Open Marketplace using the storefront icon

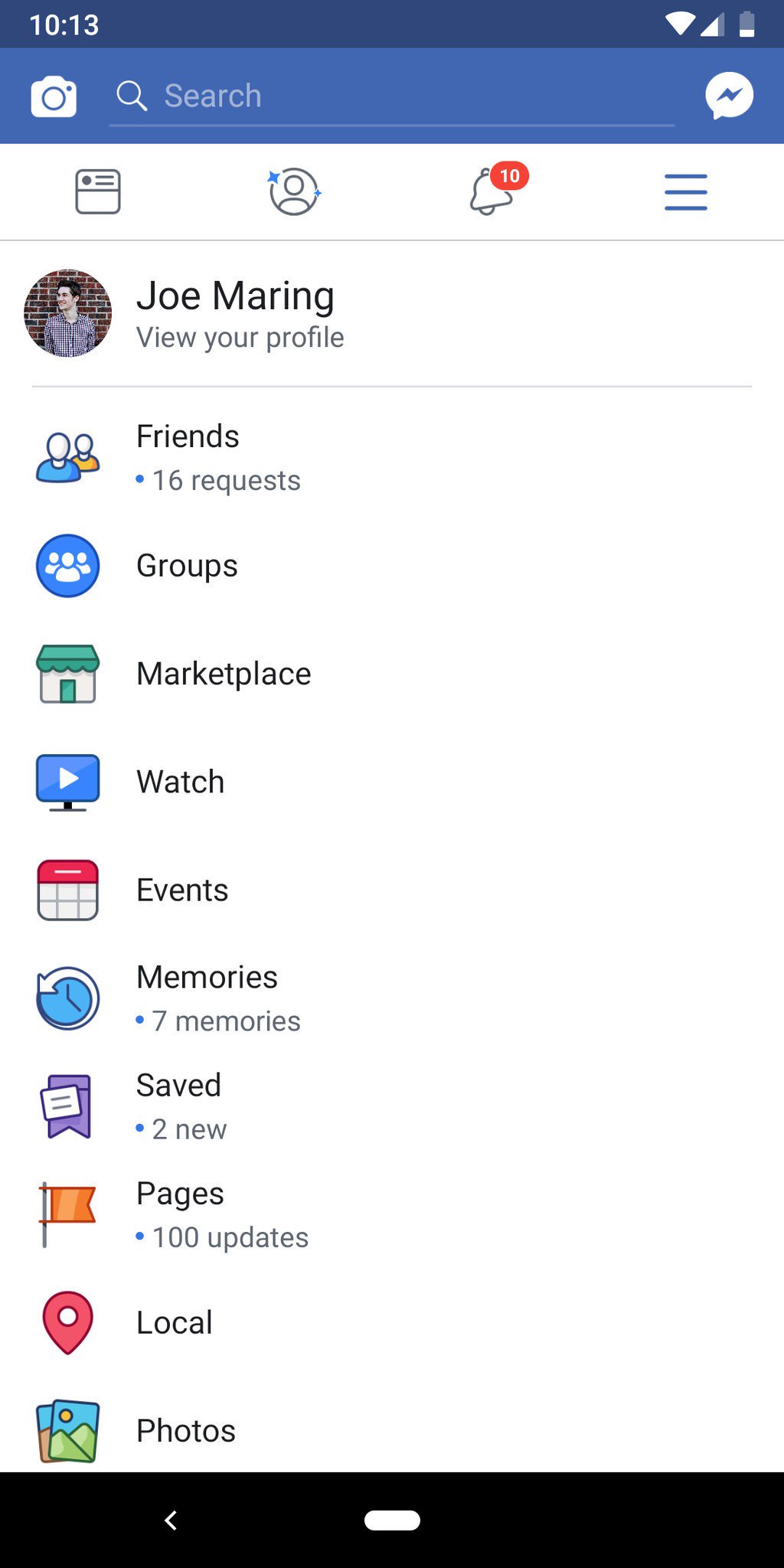(67, 674)
